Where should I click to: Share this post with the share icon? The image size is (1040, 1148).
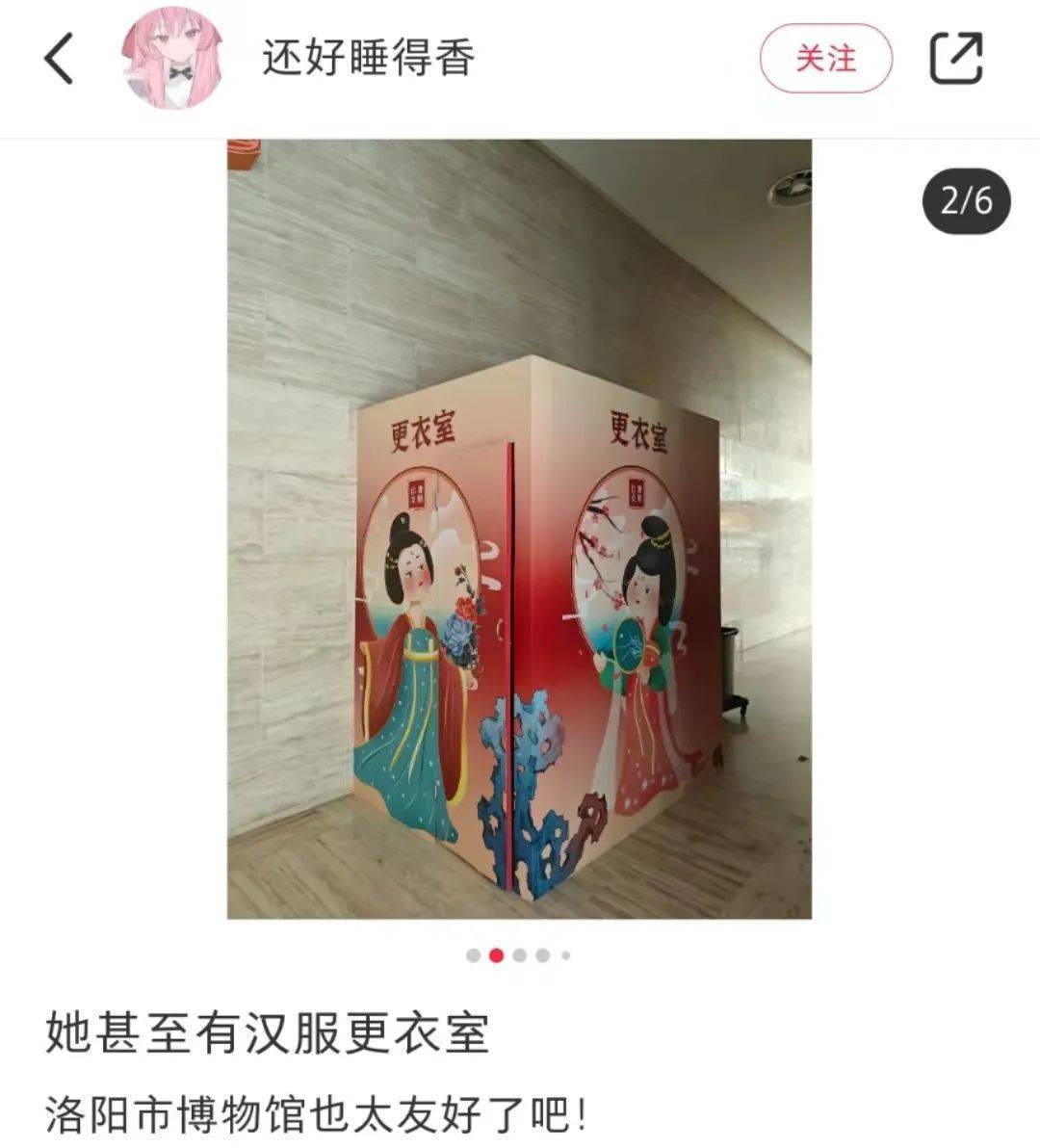pyautogui.click(x=955, y=59)
